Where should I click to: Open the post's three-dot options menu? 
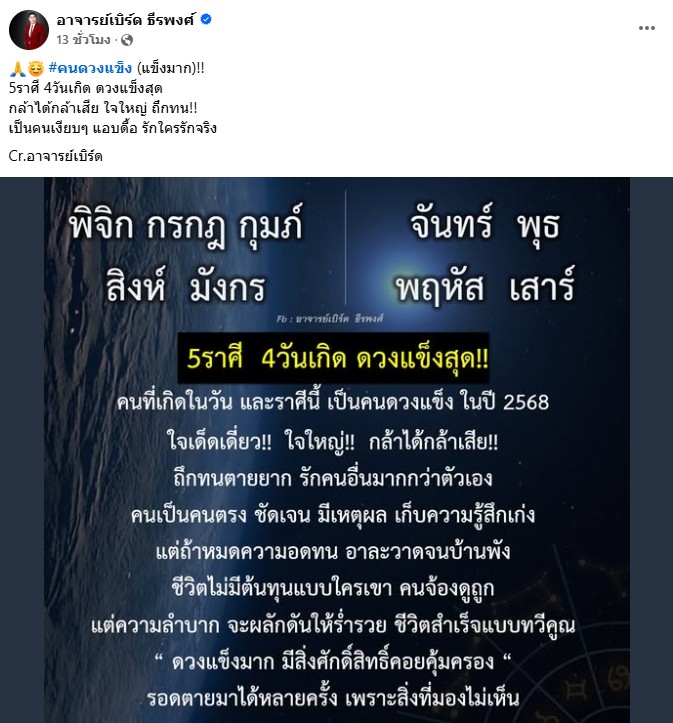[x=646, y=29]
